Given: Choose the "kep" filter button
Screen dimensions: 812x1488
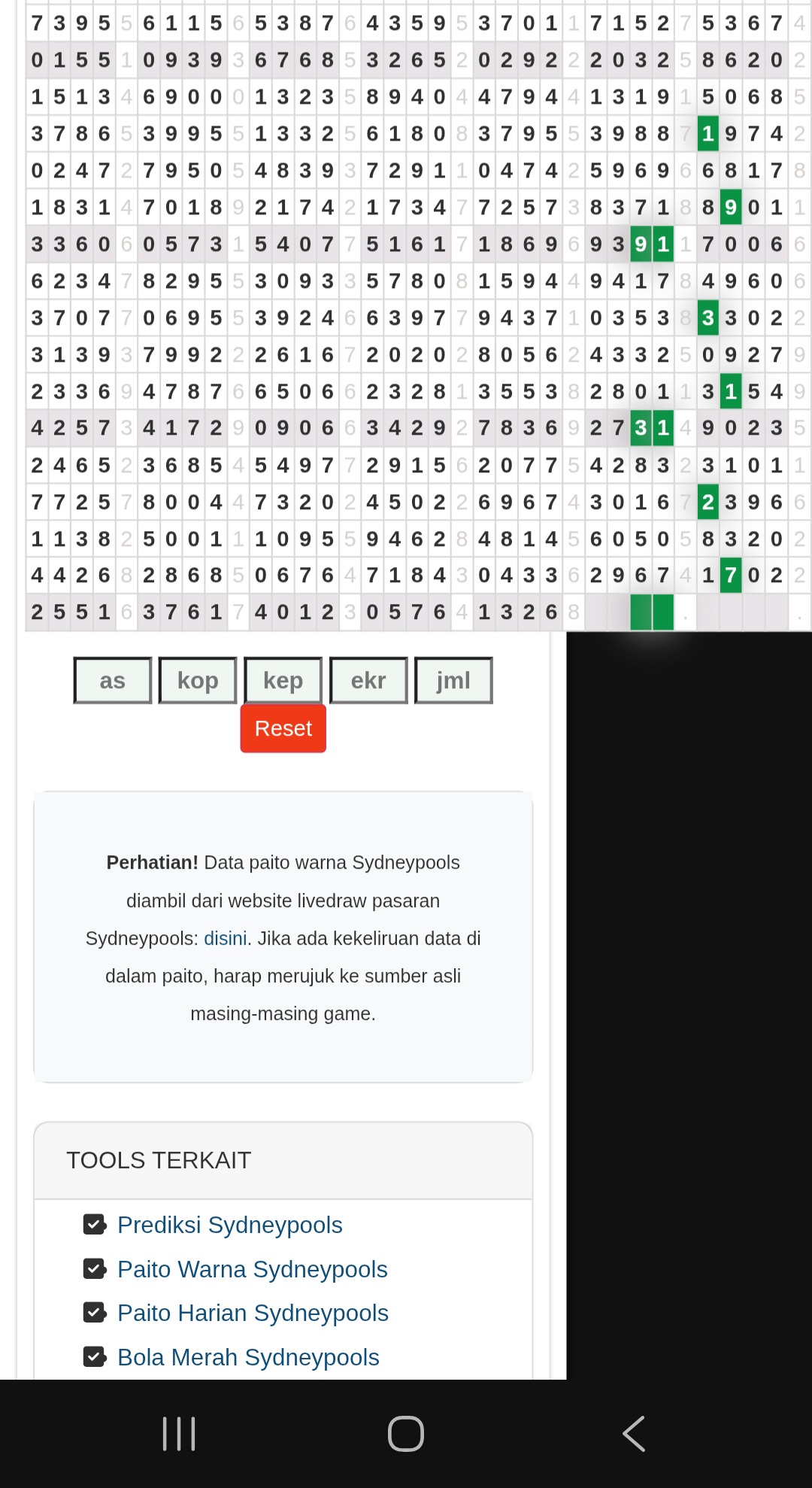Looking at the screenshot, I should 283,680.
